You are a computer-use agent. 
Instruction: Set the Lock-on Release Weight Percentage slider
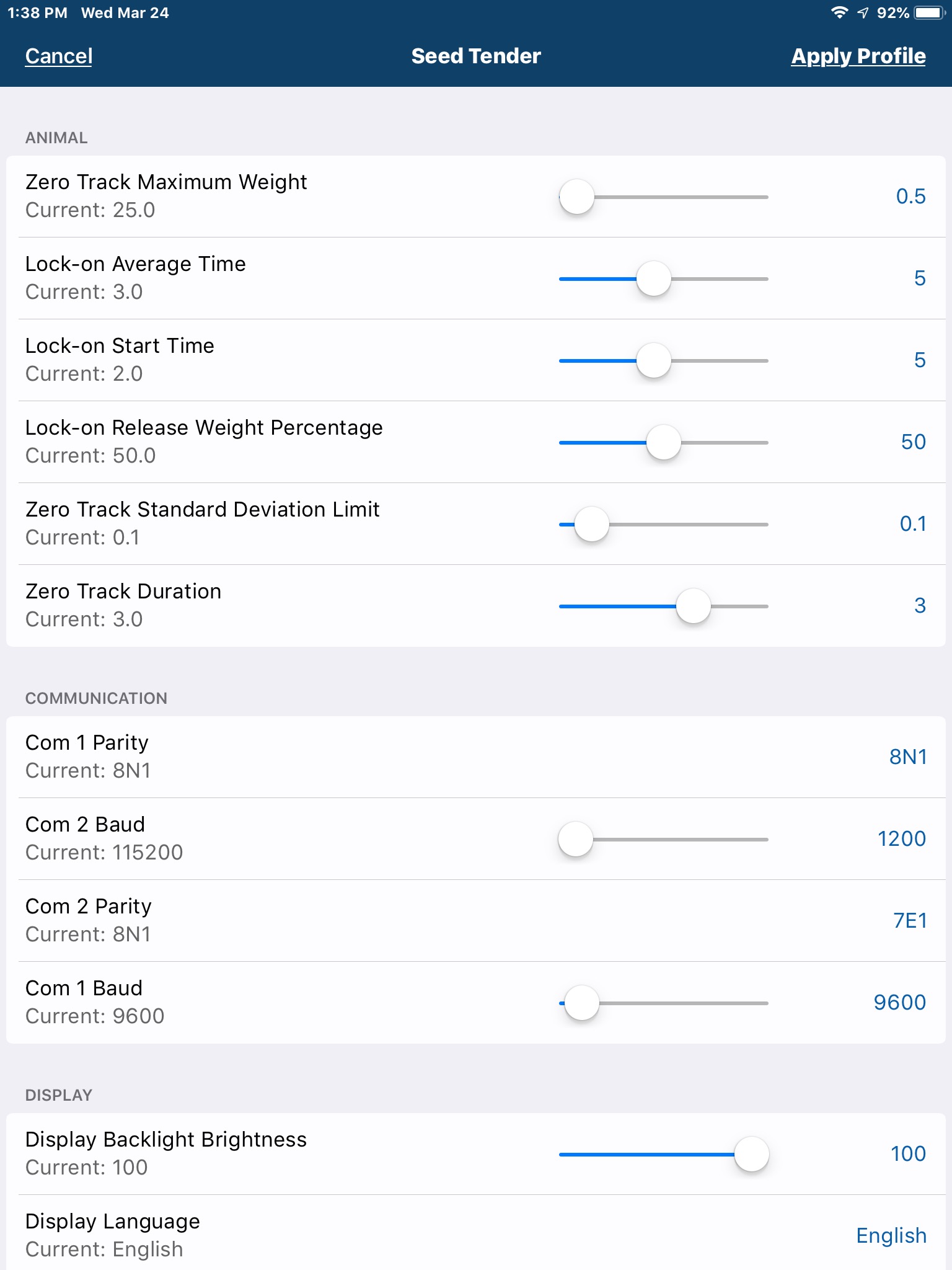(664, 443)
